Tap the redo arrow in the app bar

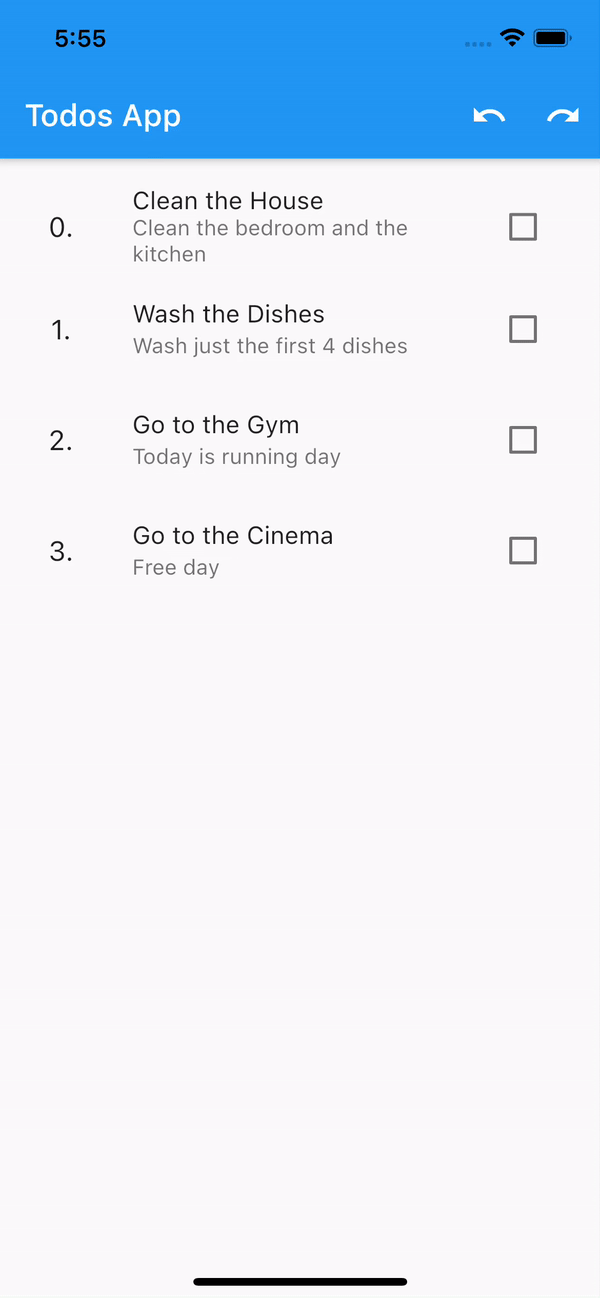point(563,116)
